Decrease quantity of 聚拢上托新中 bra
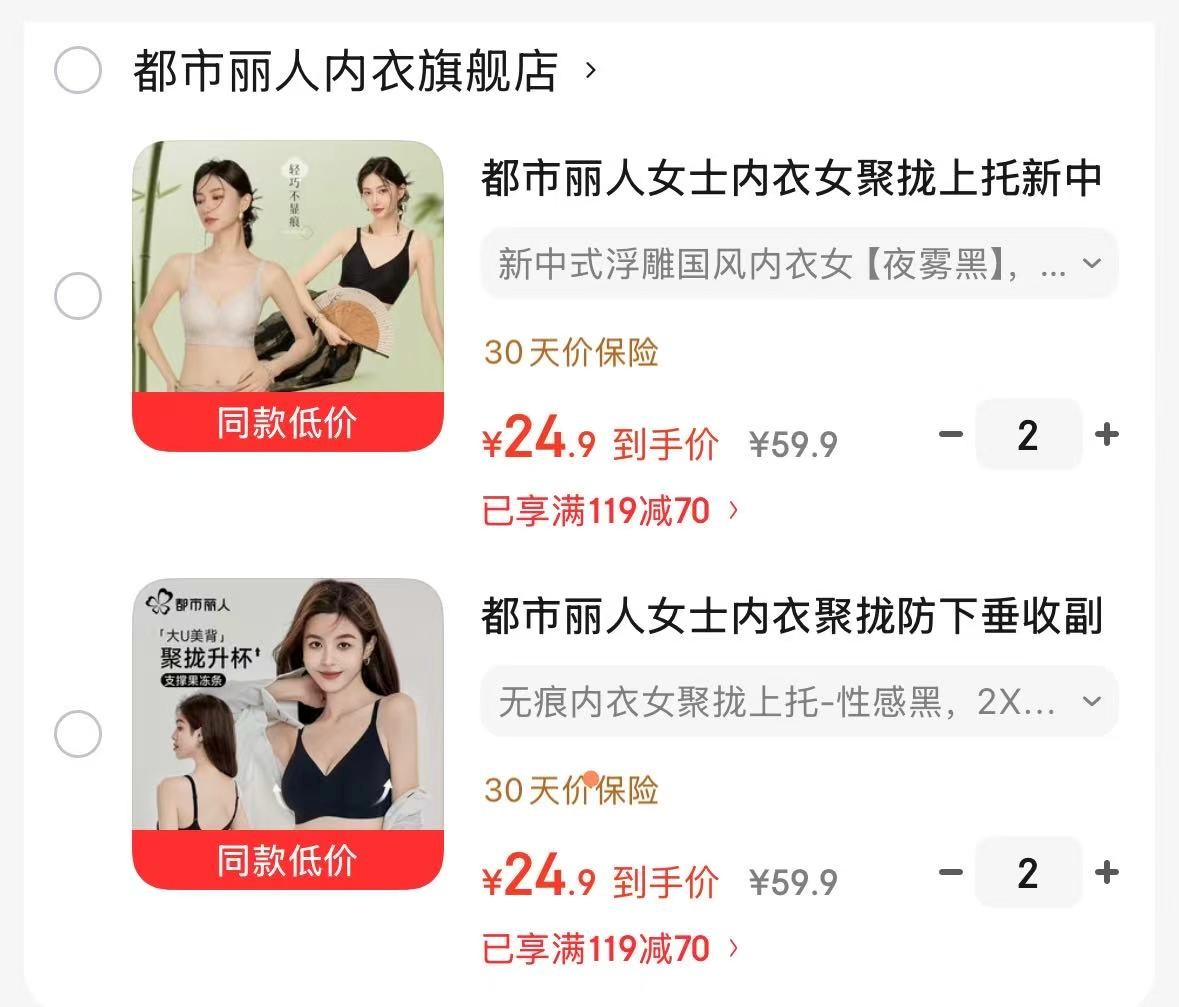 point(950,434)
